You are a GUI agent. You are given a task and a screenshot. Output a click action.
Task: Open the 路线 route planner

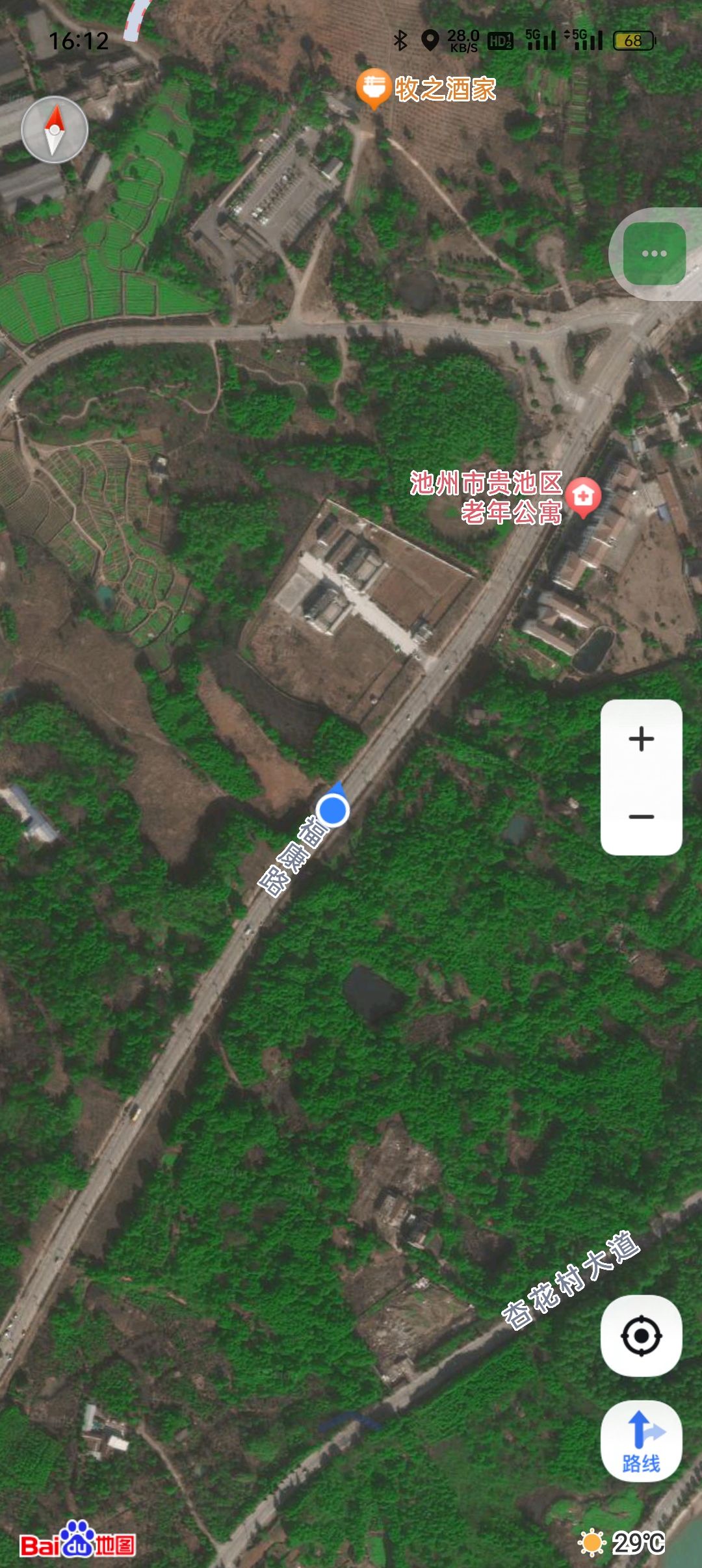pyautogui.click(x=641, y=1441)
